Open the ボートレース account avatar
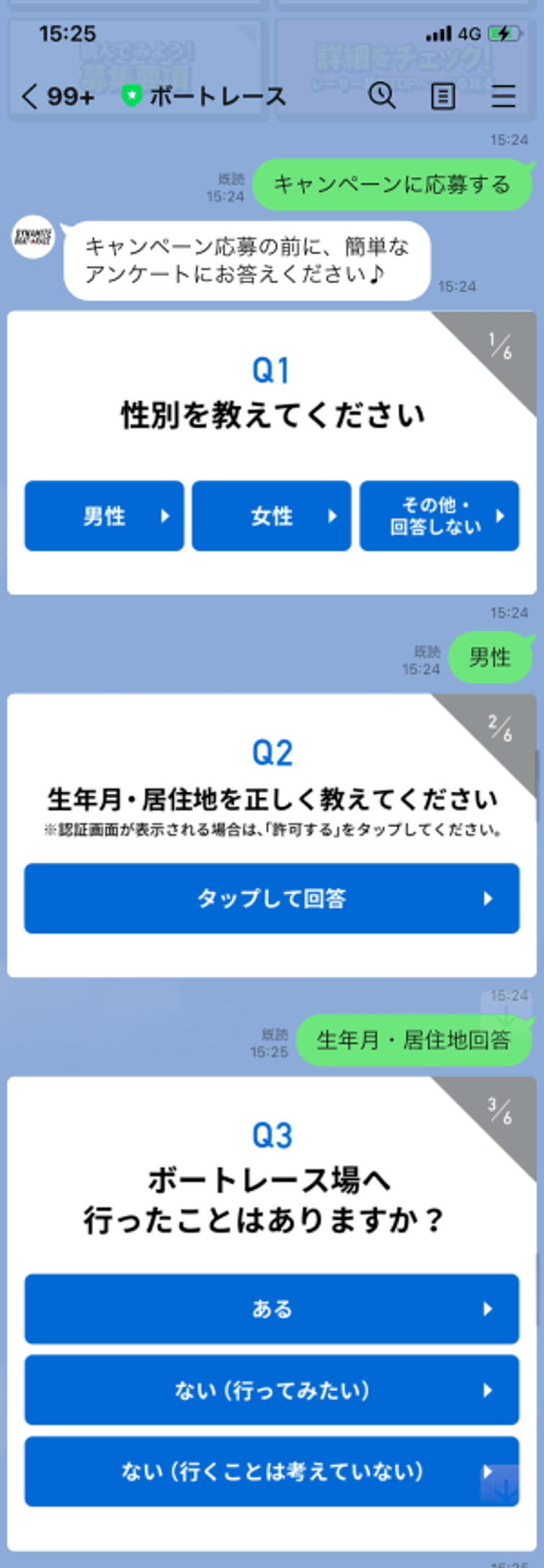Viewport: 544px width, 1568px height. point(33,237)
